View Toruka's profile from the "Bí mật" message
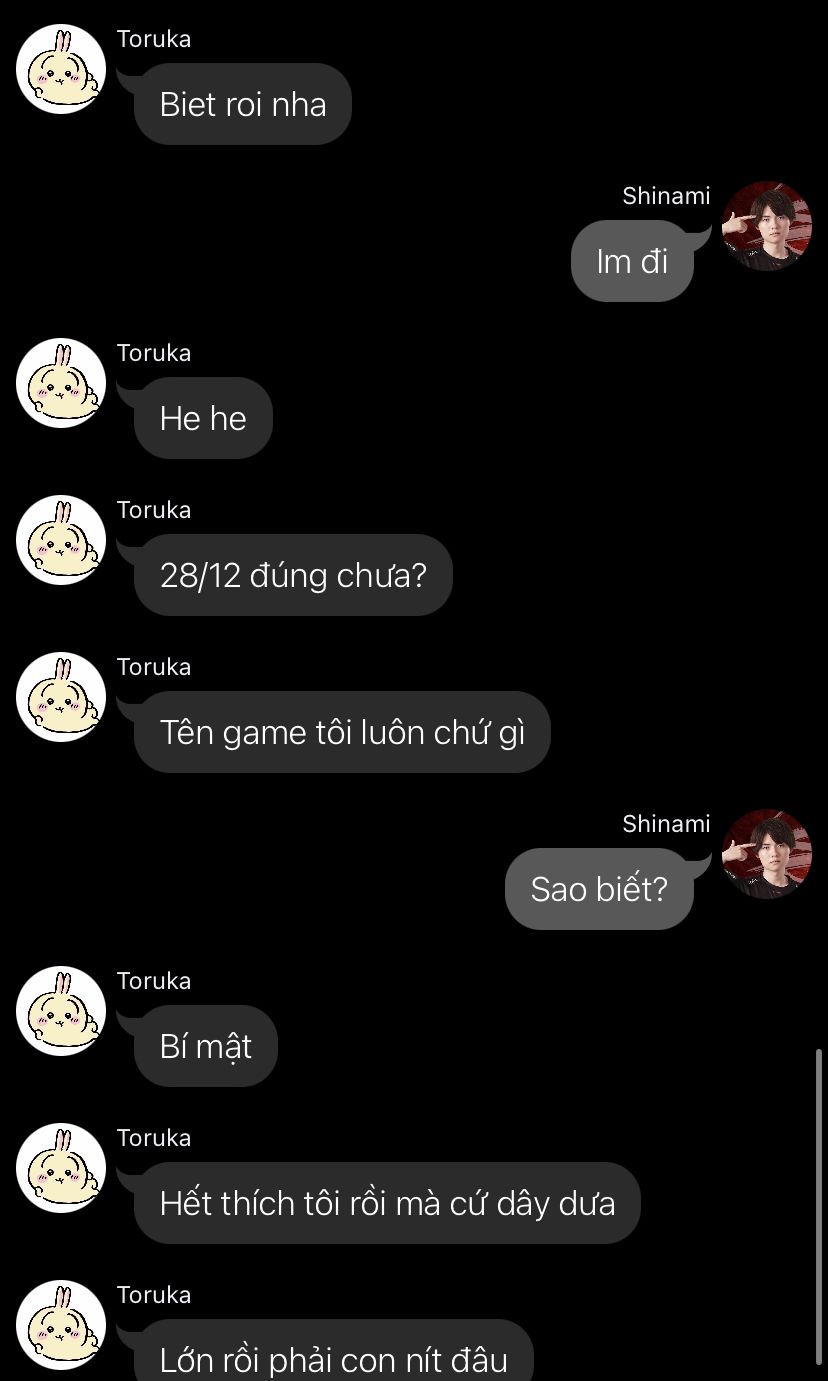This screenshot has width=828, height=1381. pyautogui.click(x=61, y=1011)
